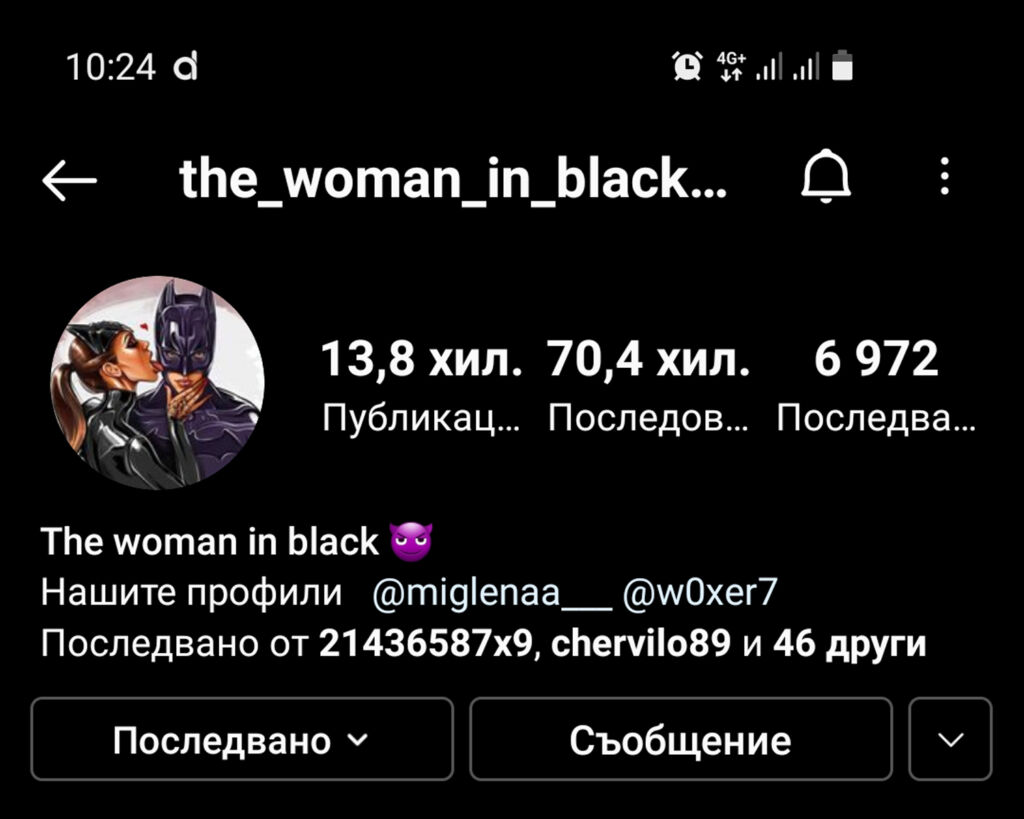This screenshot has width=1024, height=819.
Task: Send a message with Съобщение button
Action: coord(680,740)
